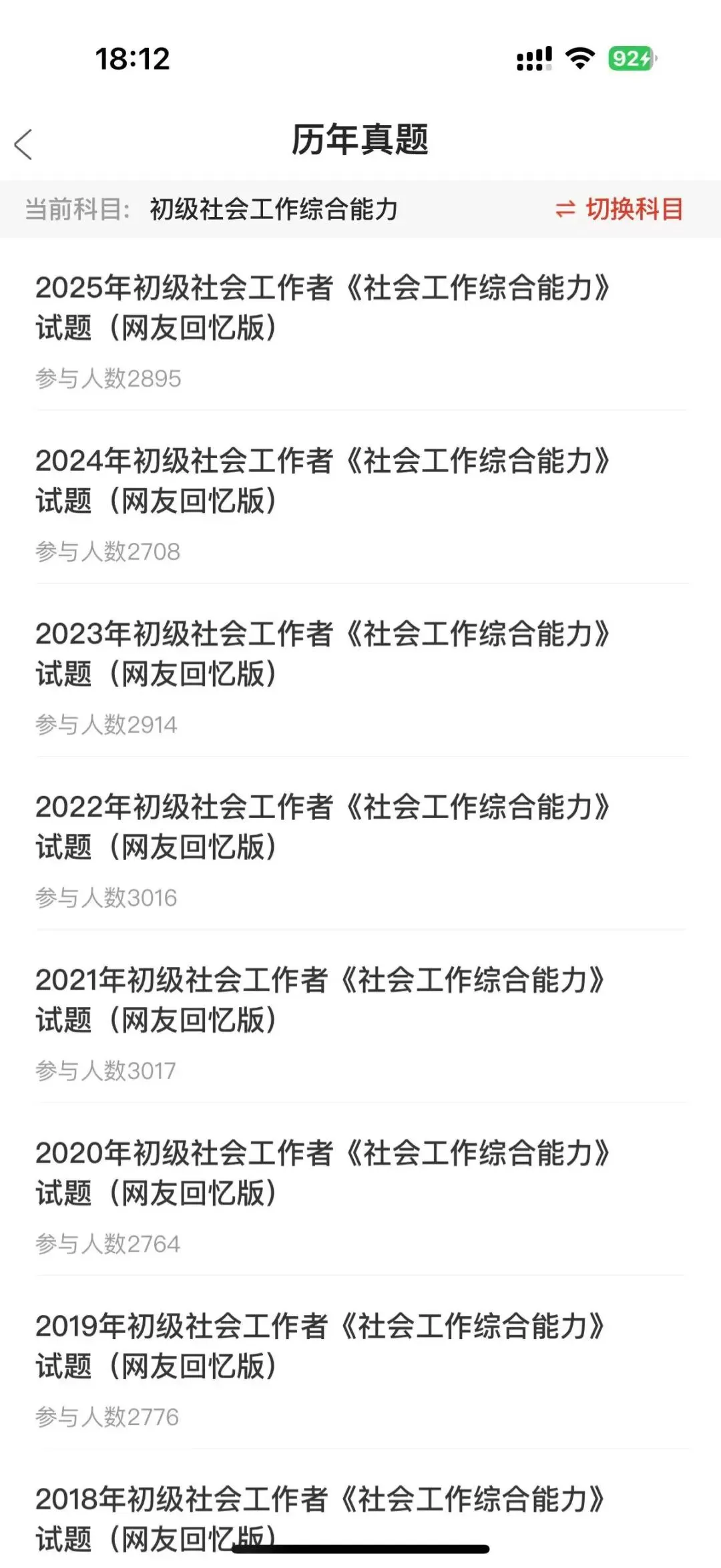Open the 2021年初级社会工作者 exam paper

point(320,1000)
